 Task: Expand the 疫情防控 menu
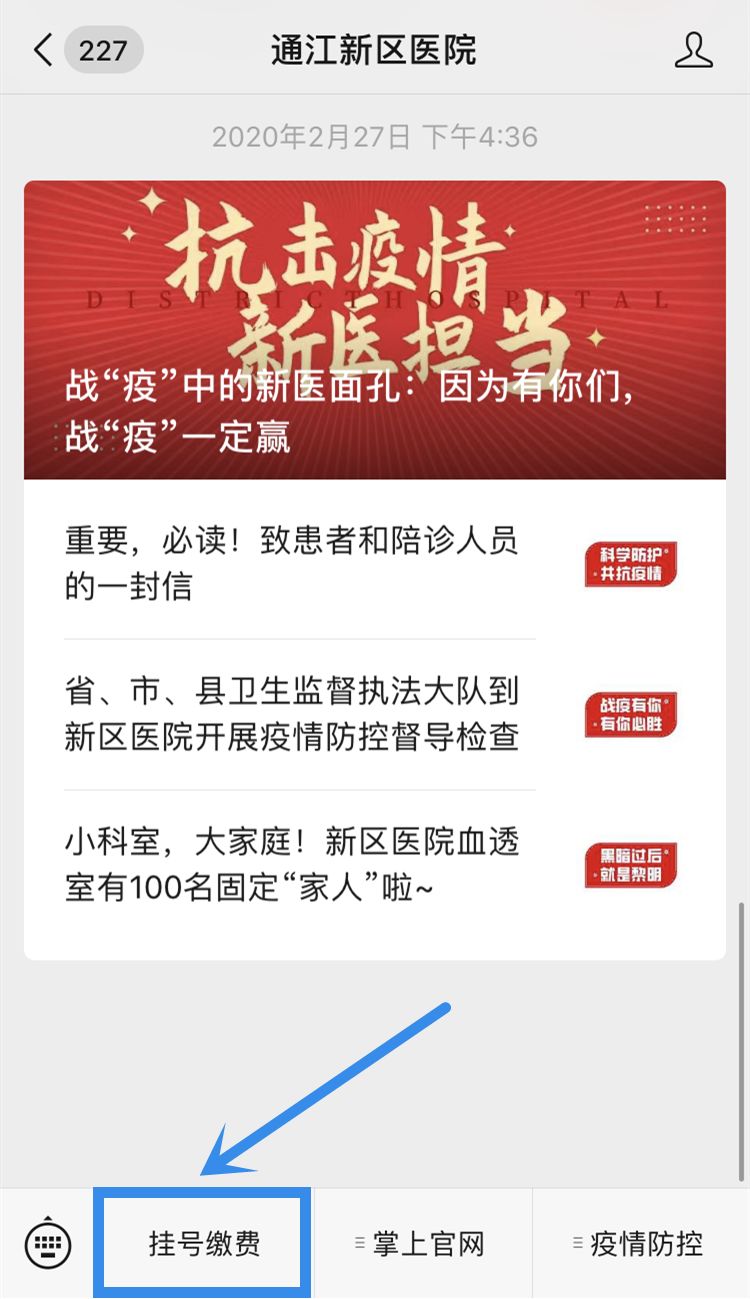[641, 1244]
